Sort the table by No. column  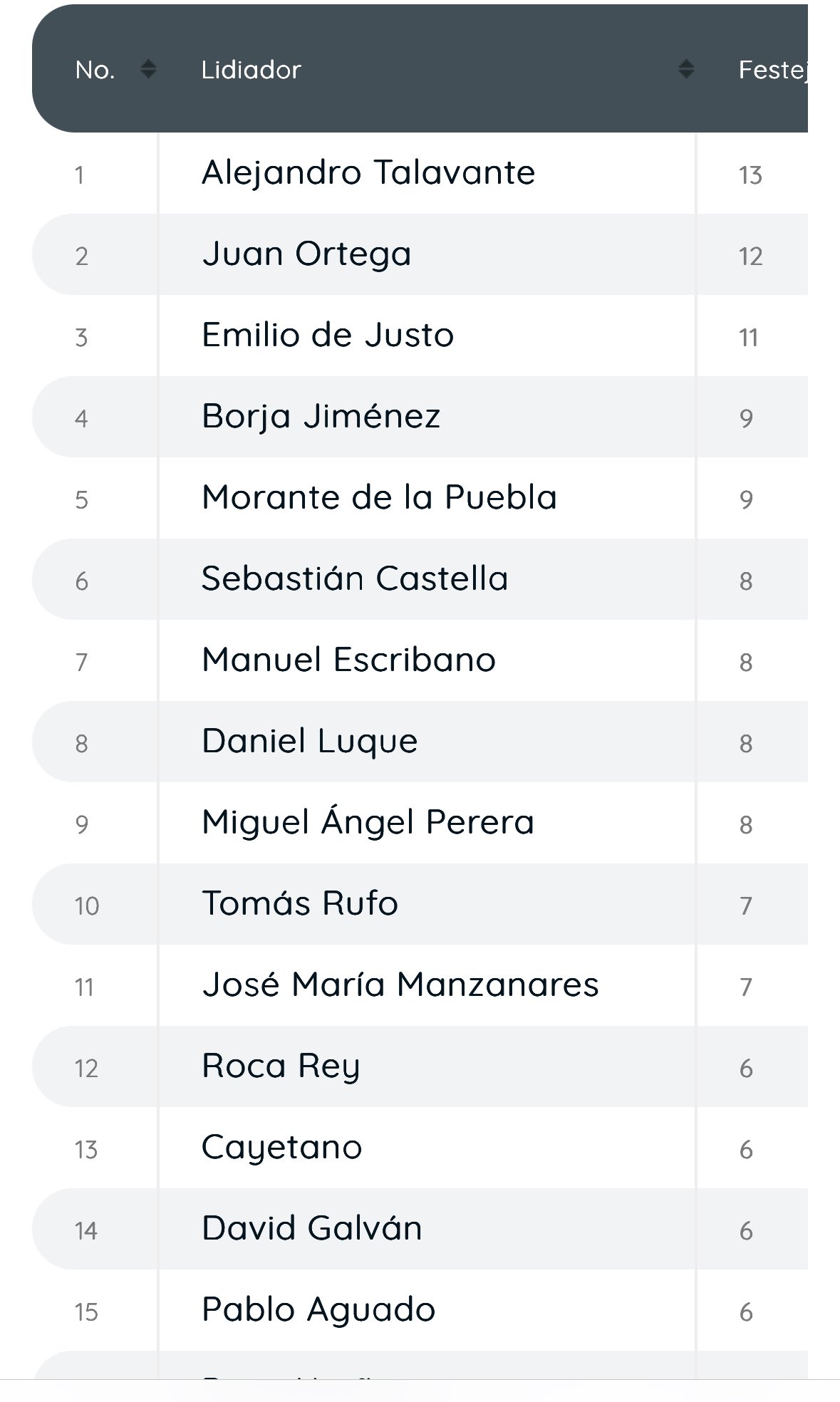pos(148,69)
